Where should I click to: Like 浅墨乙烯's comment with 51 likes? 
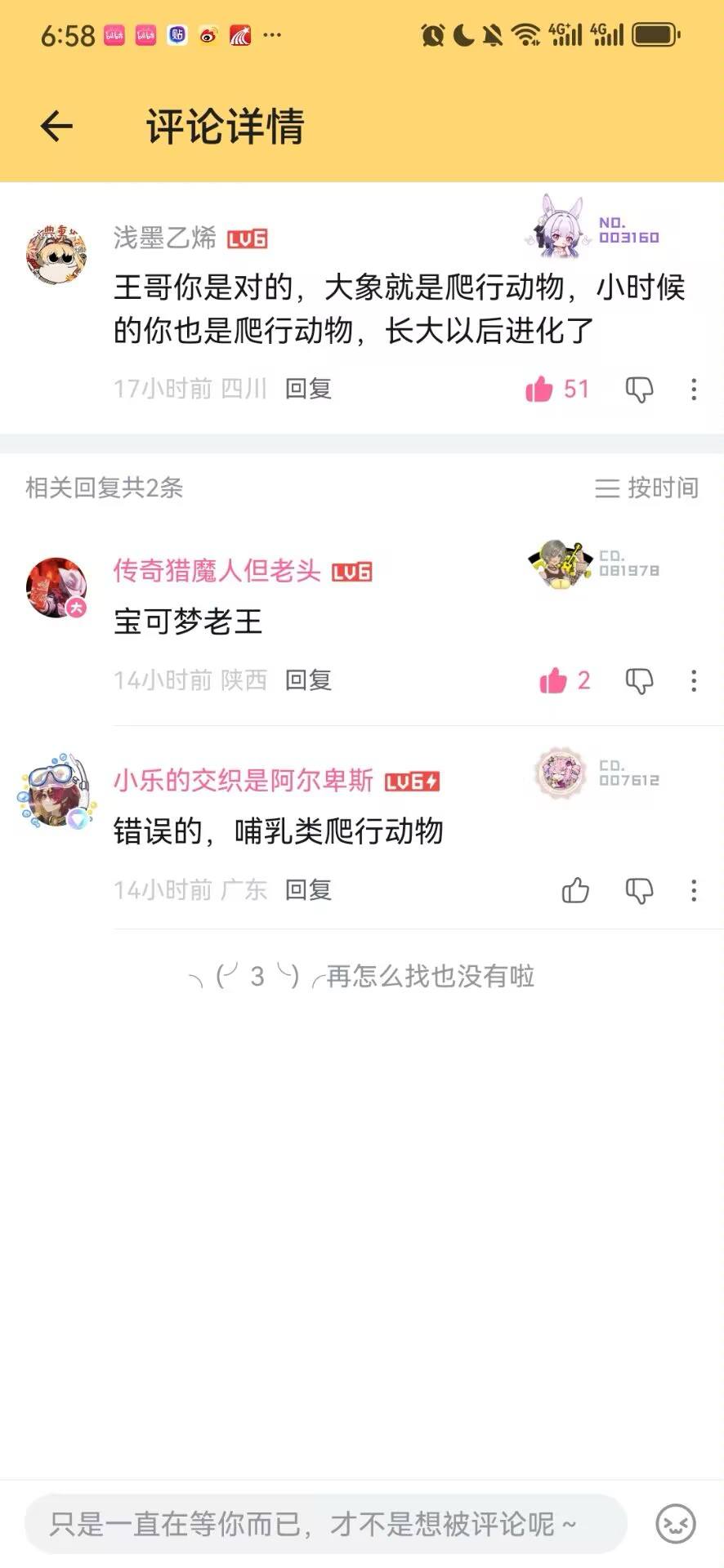(540, 390)
